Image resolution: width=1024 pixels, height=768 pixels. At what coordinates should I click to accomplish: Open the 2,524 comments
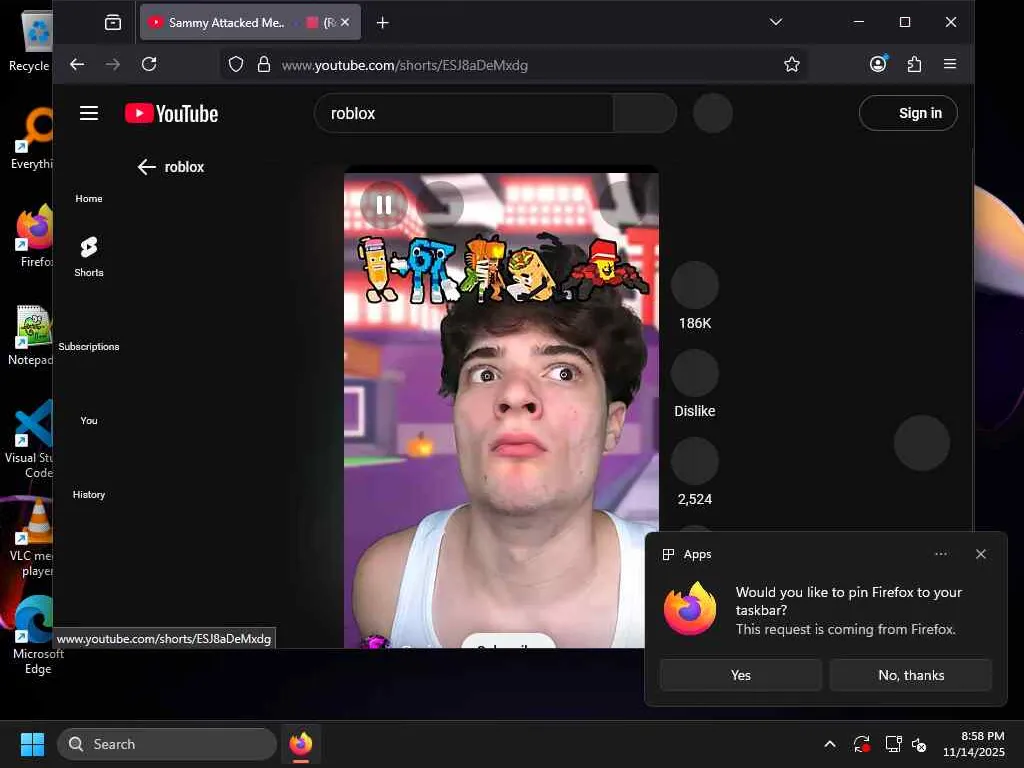[x=694, y=462]
